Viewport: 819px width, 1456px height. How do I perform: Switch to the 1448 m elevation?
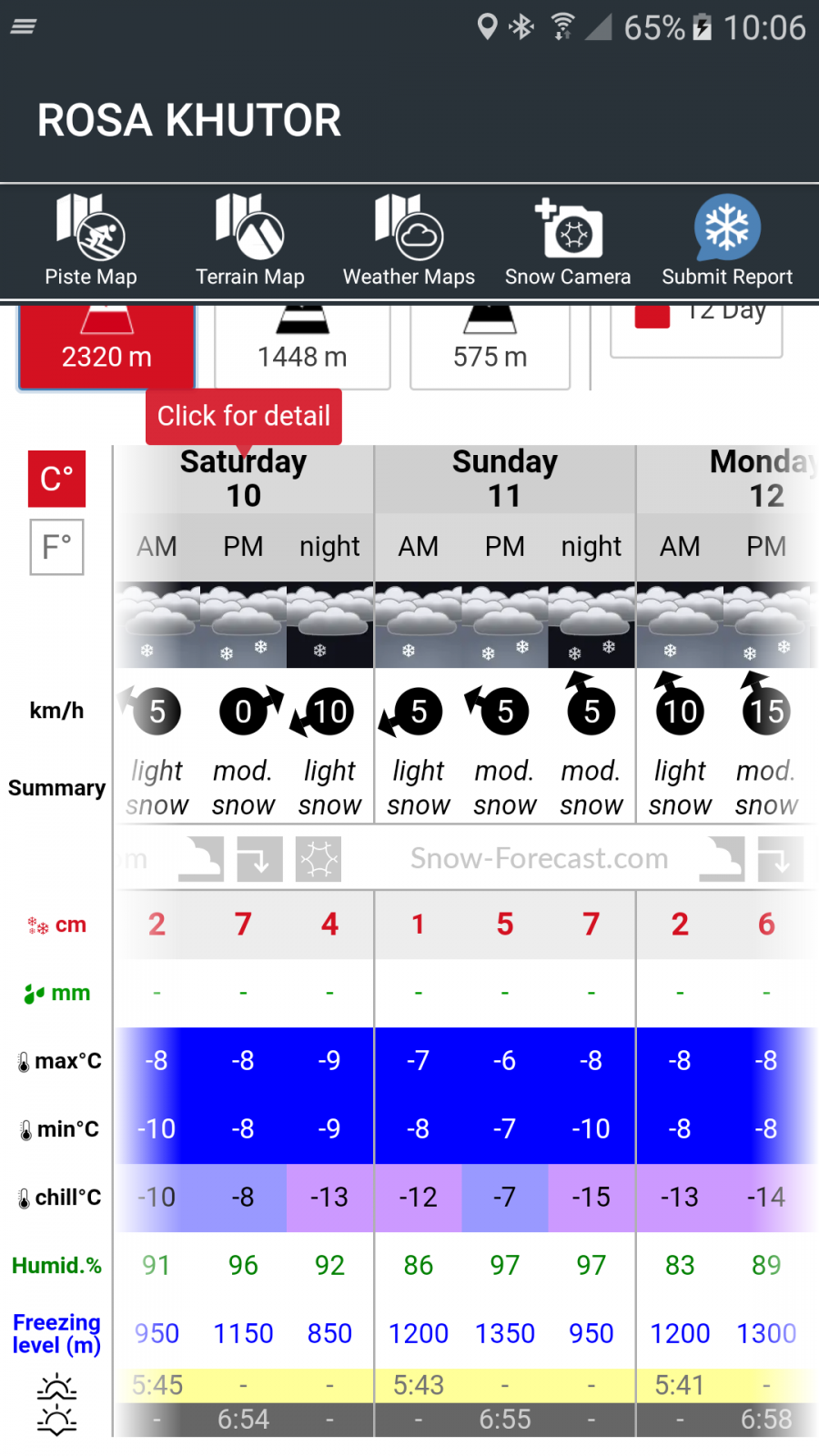[x=302, y=347]
